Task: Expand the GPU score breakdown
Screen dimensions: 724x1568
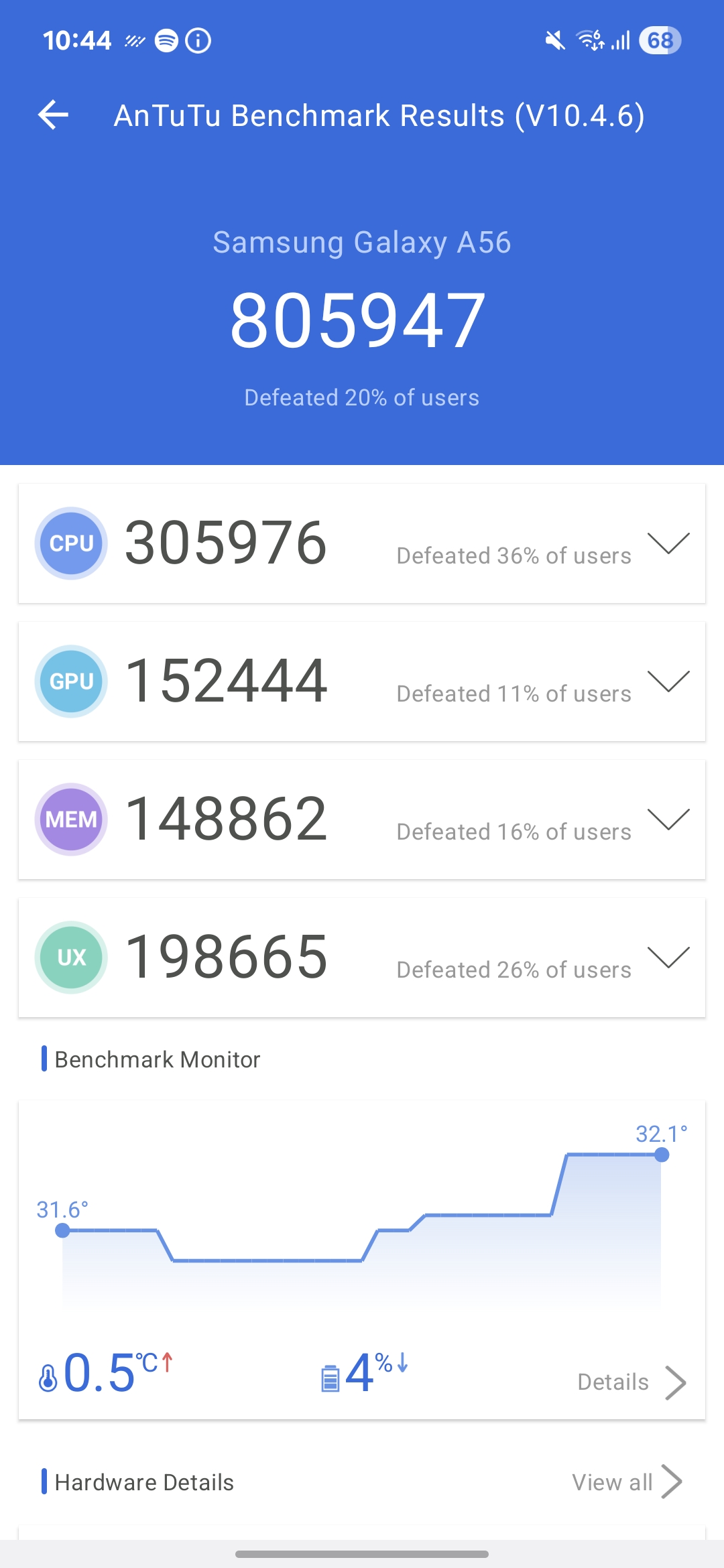Action: point(668,681)
